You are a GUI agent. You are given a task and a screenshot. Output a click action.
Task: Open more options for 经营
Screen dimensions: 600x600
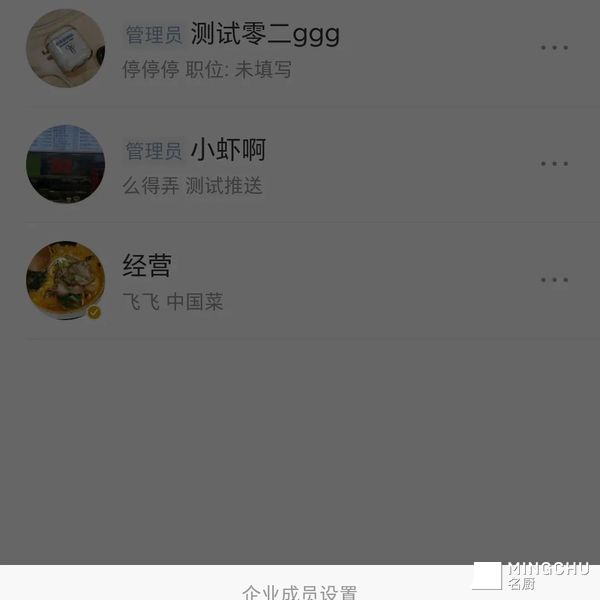coord(553,280)
